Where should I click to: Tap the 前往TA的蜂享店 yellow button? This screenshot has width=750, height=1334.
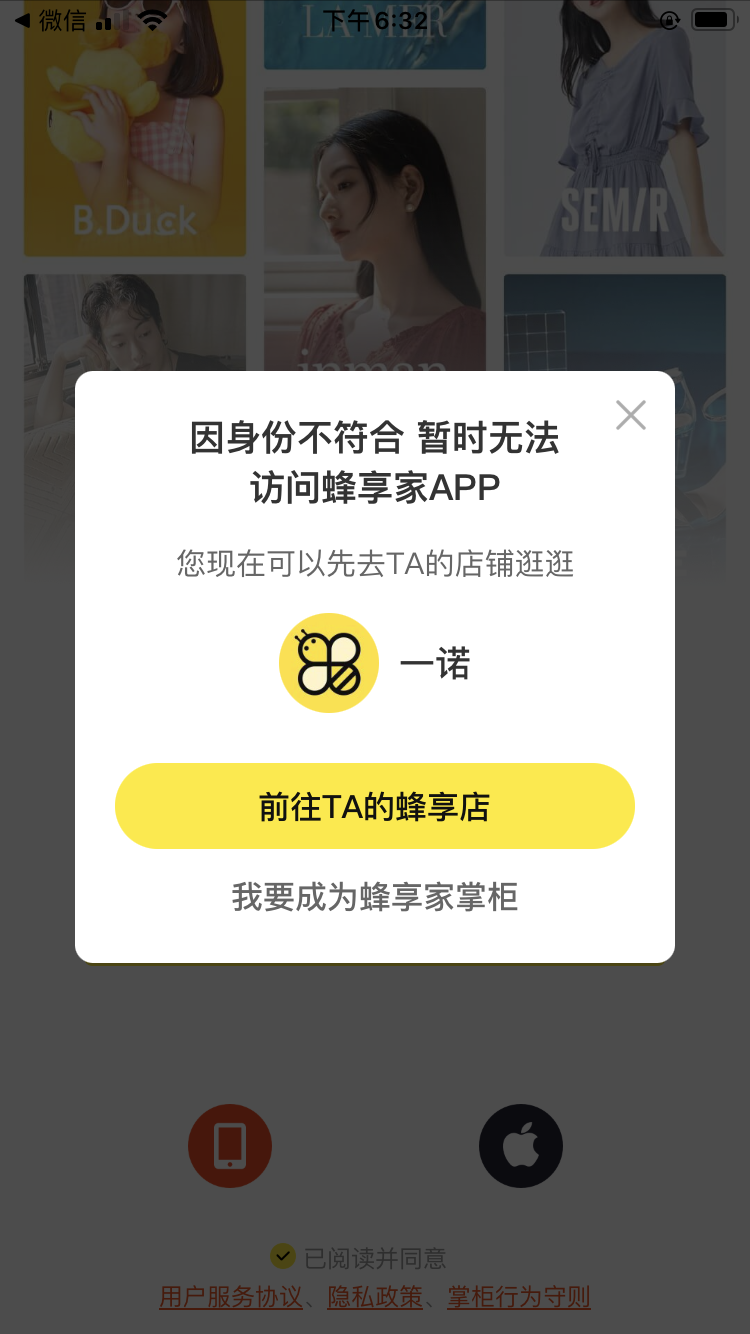[x=375, y=806]
